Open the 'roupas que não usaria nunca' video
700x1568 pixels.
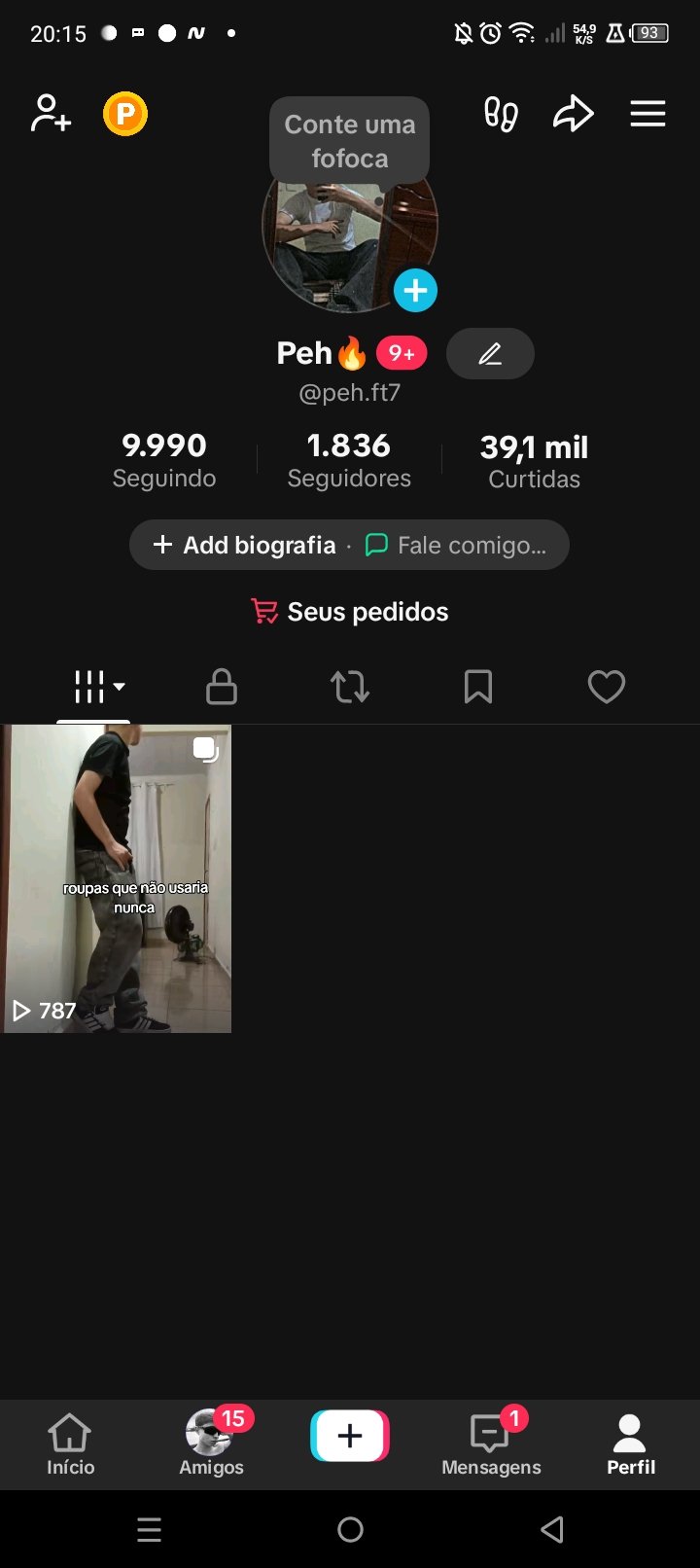117,878
